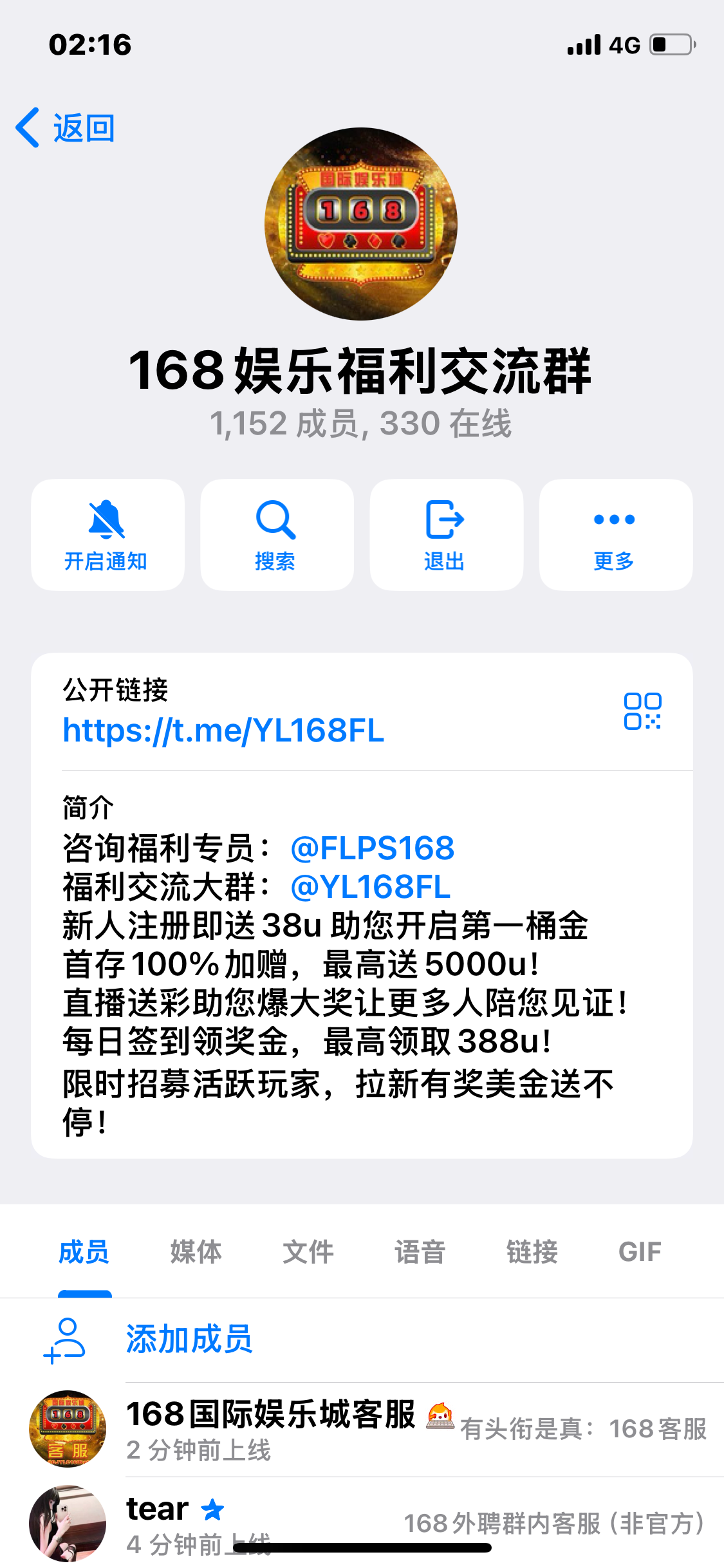Switch to the 链接 tab
724x1568 pixels.
click(x=532, y=1252)
